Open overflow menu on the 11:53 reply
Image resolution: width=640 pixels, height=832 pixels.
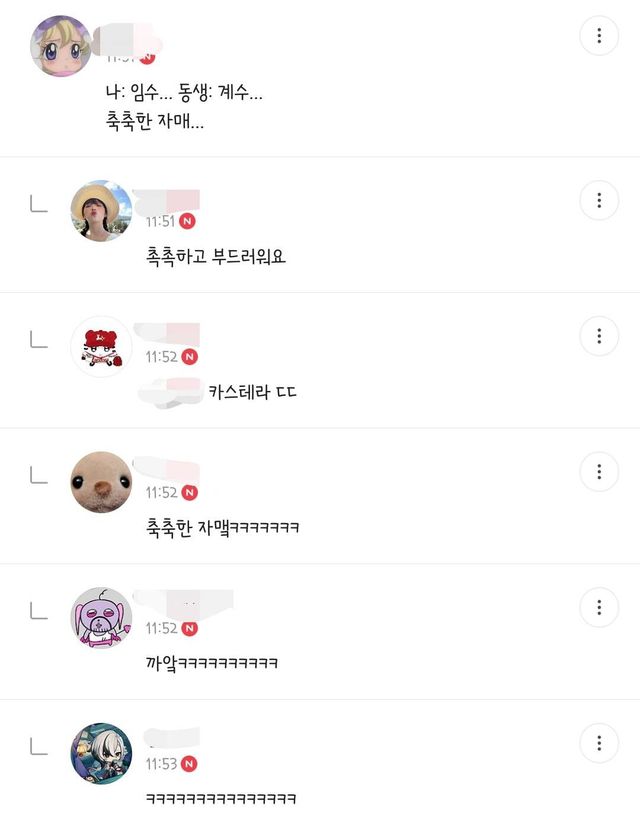tap(599, 744)
